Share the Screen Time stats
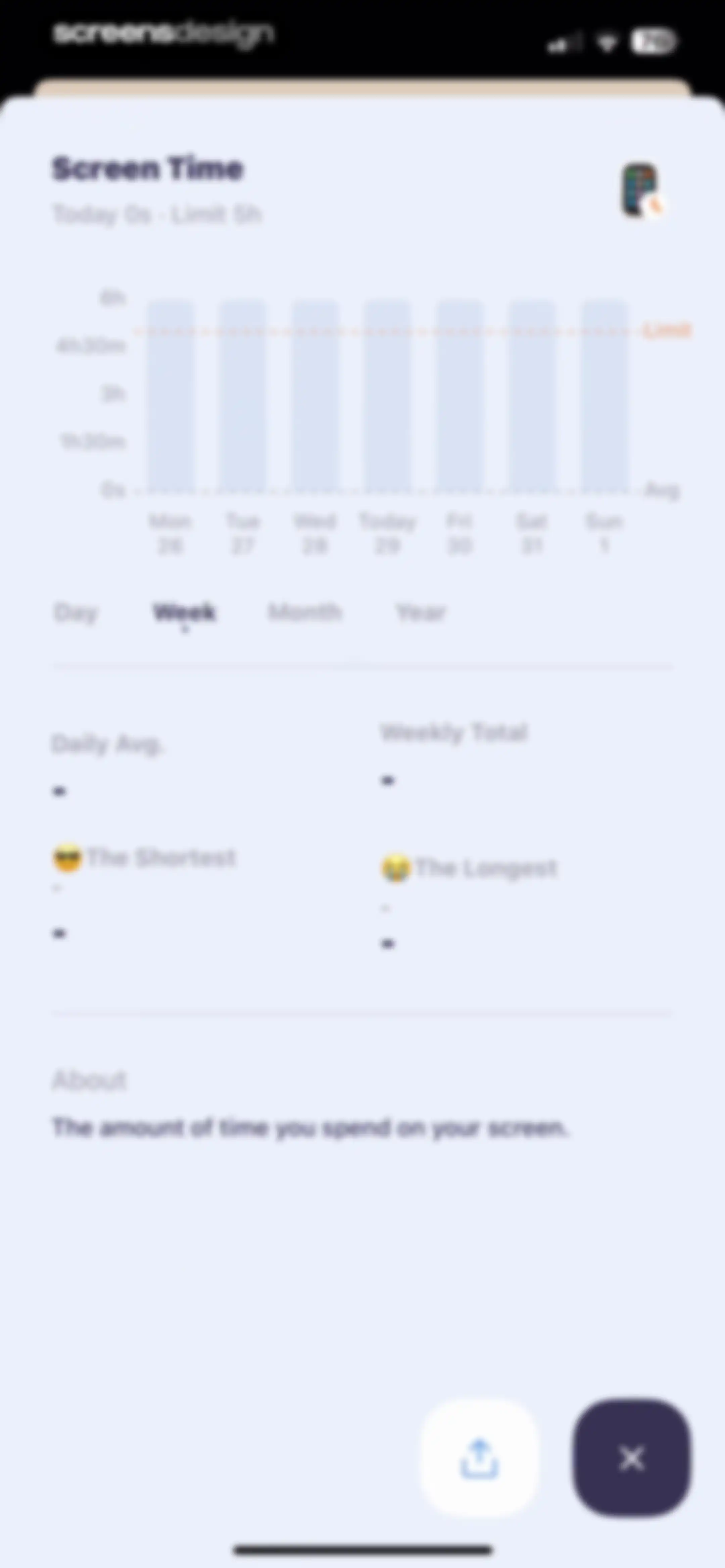 coord(480,1458)
